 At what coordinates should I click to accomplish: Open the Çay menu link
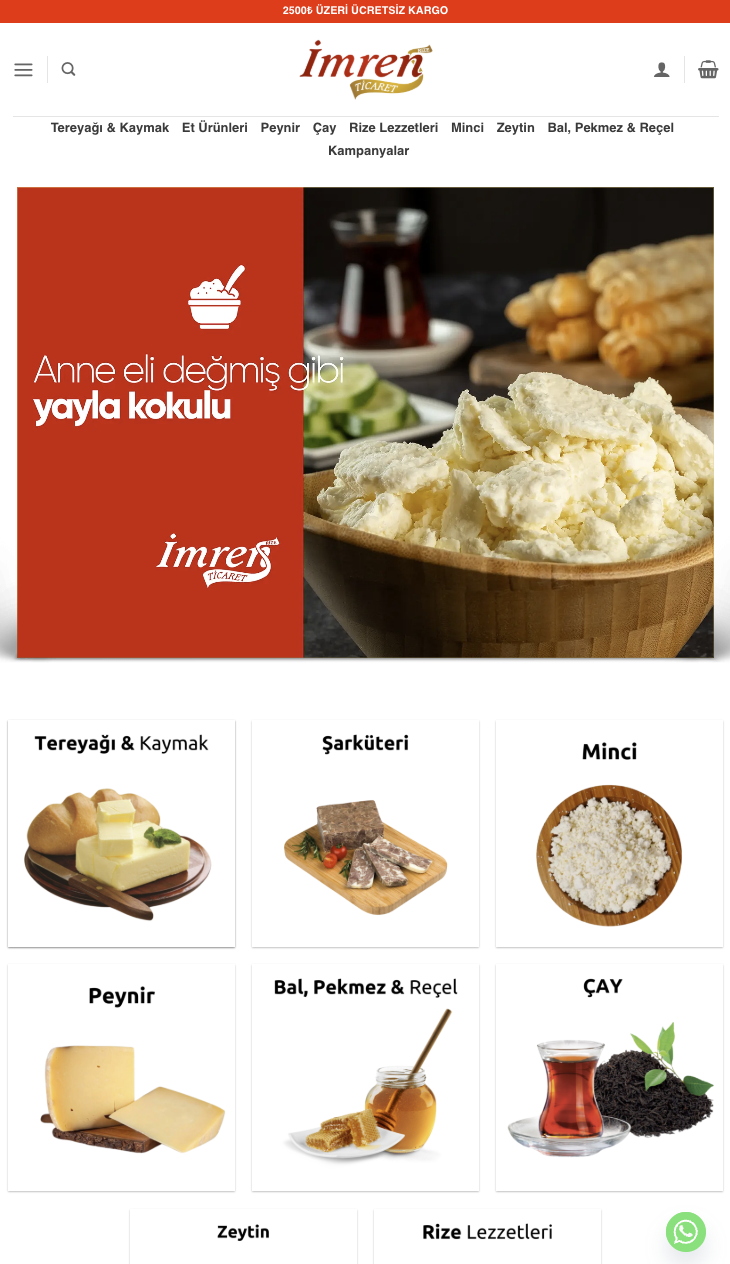[x=324, y=128]
